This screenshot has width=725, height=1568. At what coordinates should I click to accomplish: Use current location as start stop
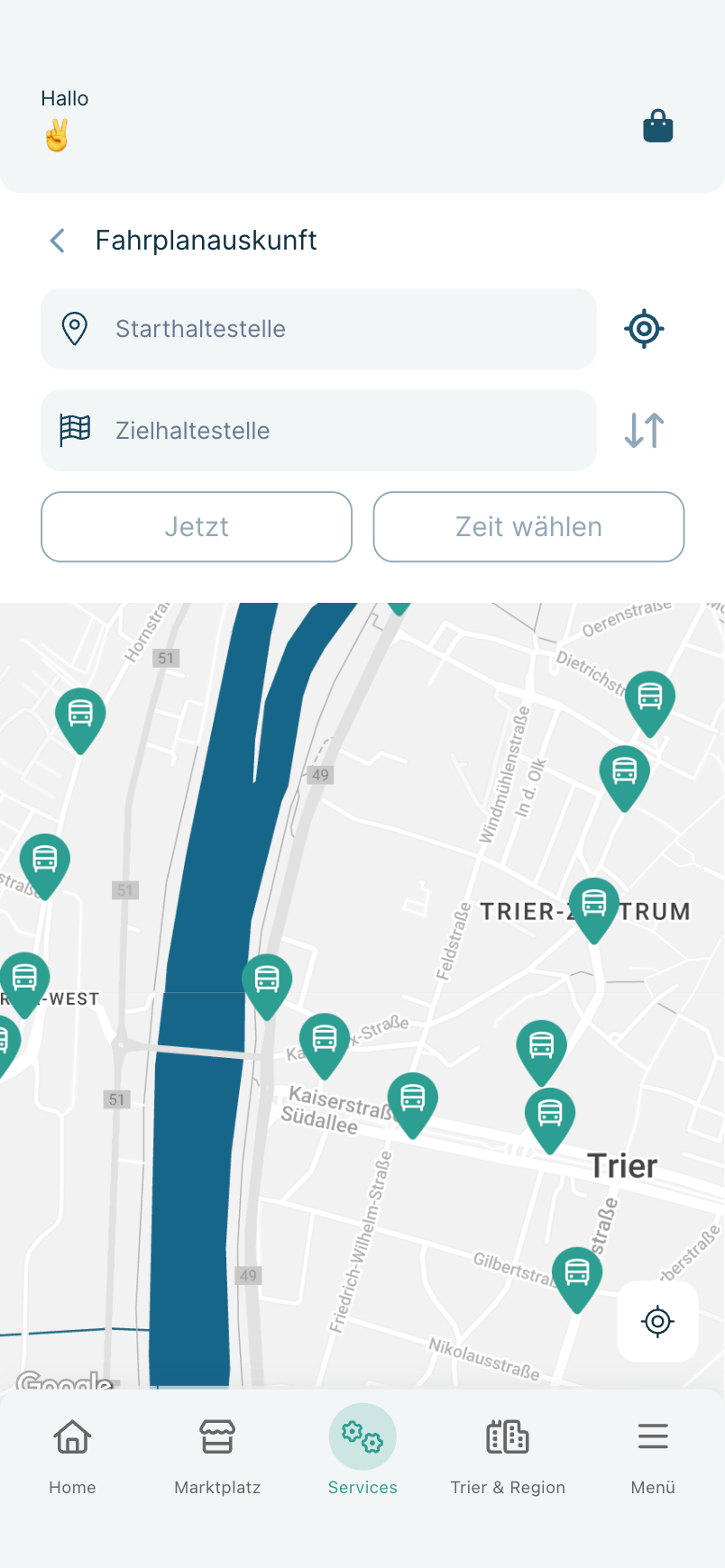pos(644,329)
